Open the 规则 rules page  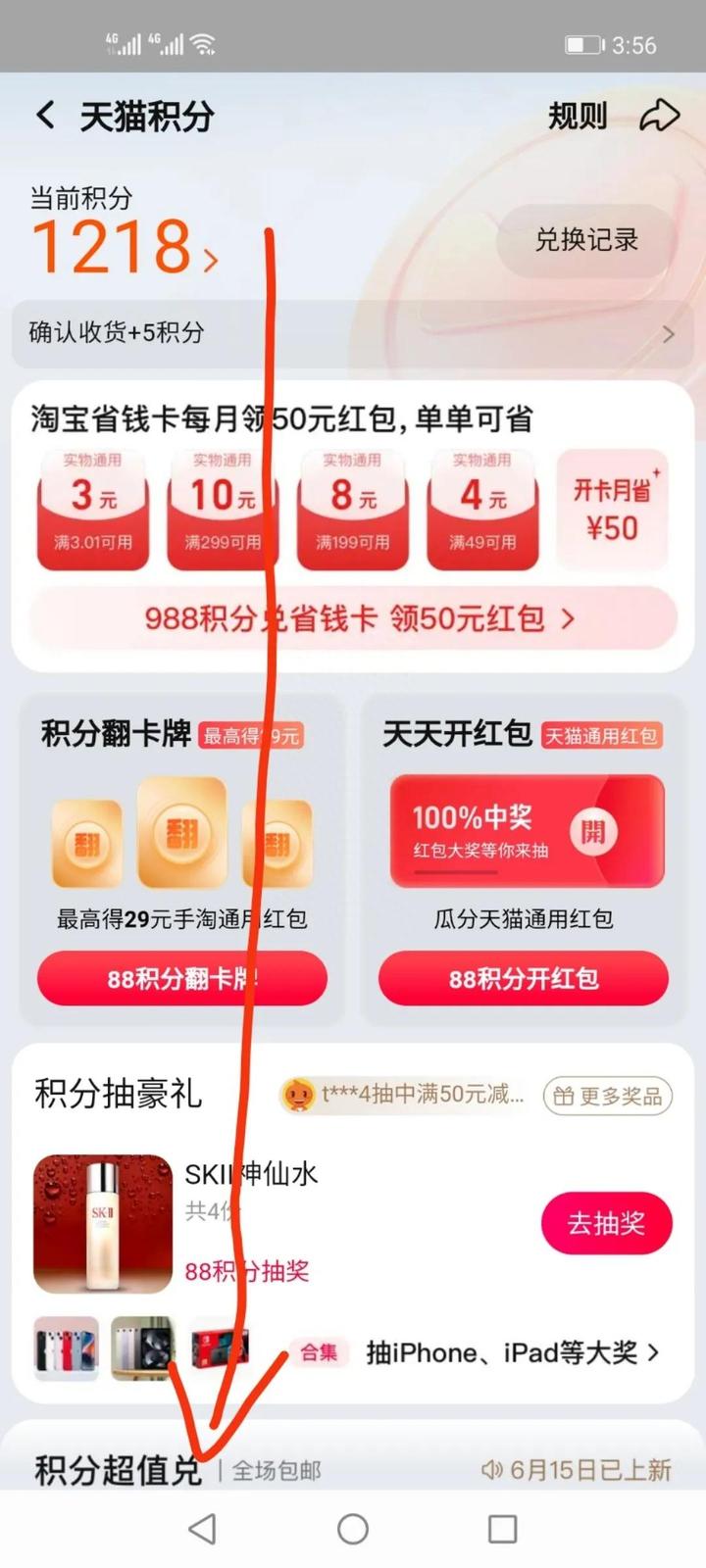(577, 116)
